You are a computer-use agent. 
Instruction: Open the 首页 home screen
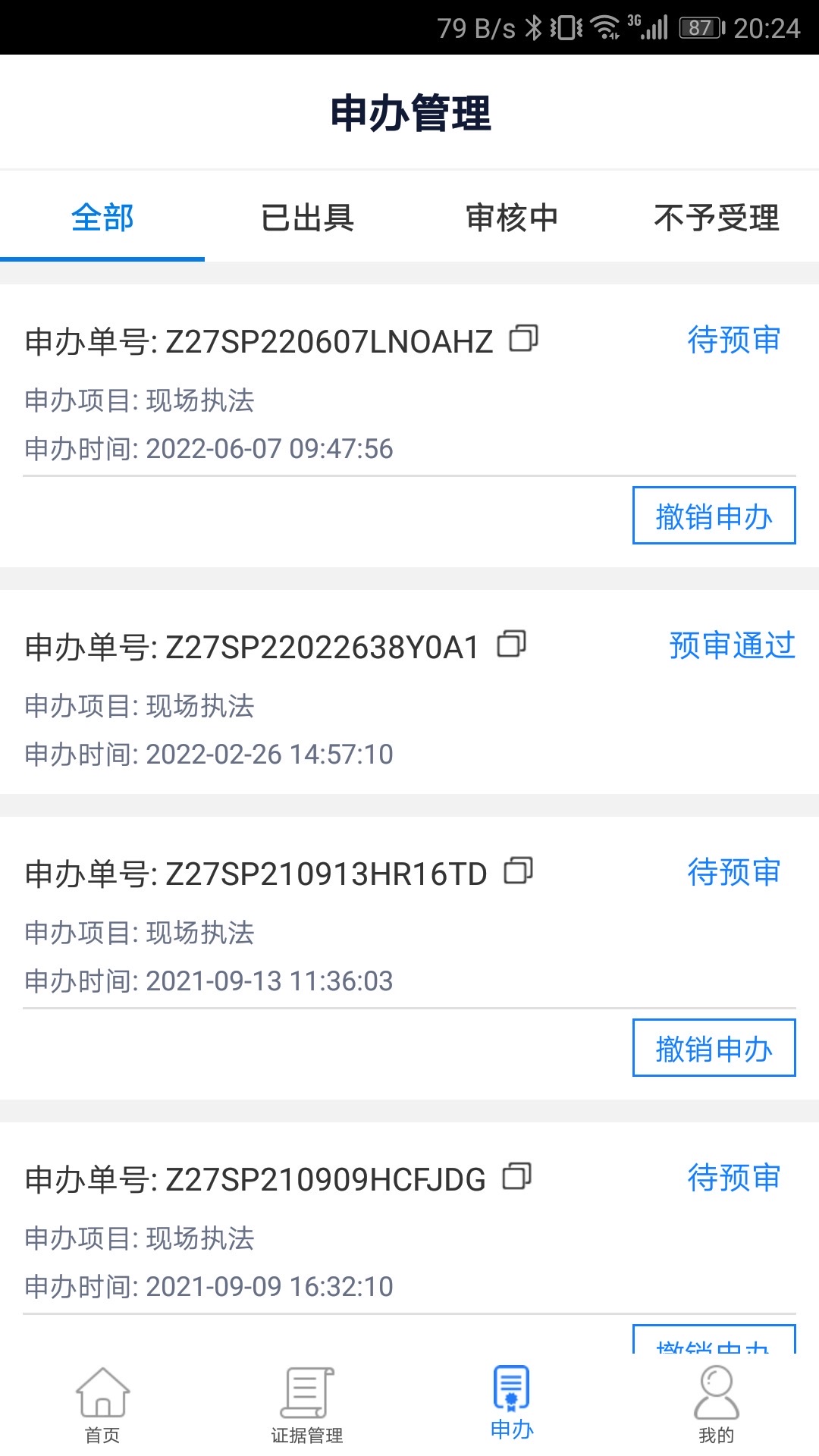pos(102,1403)
